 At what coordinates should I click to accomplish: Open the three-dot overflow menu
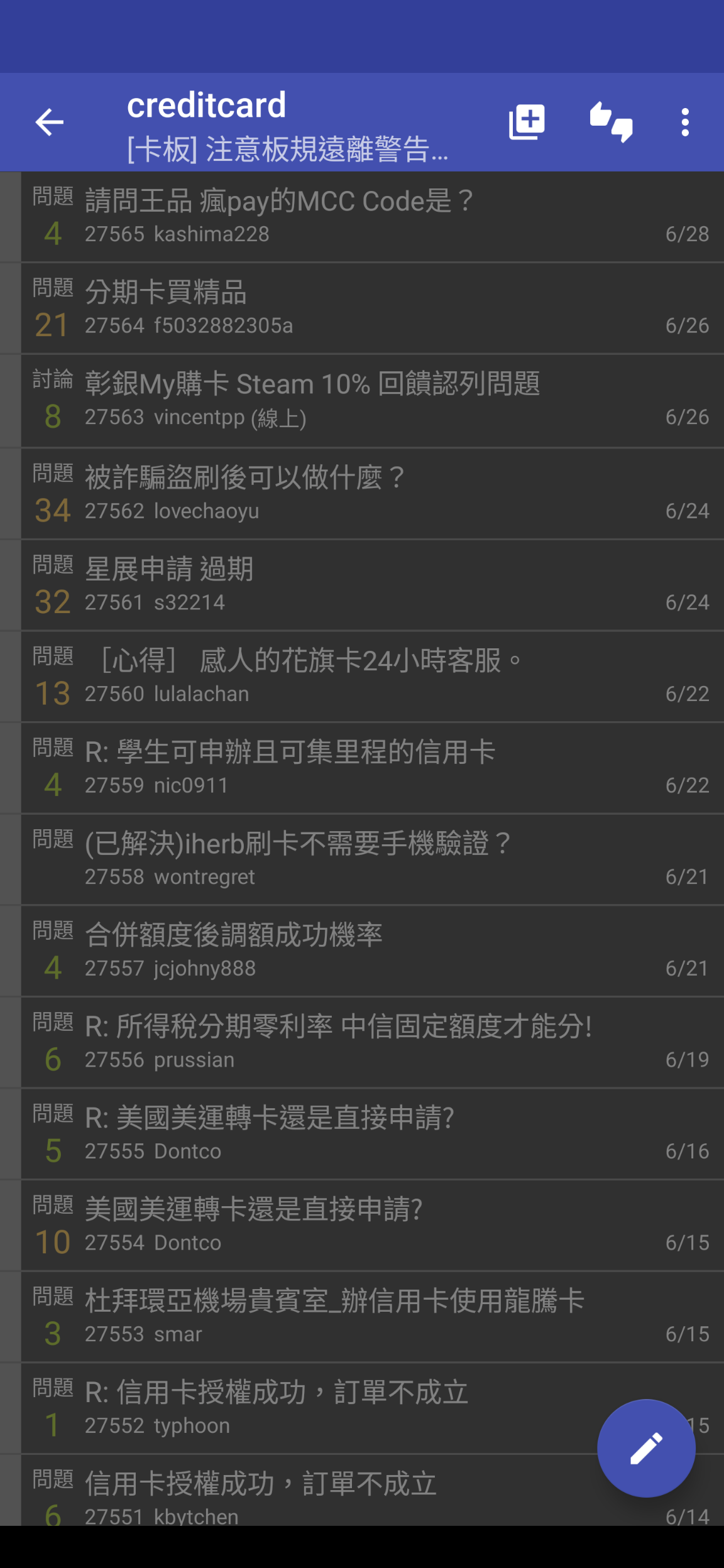pyautogui.click(x=685, y=122)
